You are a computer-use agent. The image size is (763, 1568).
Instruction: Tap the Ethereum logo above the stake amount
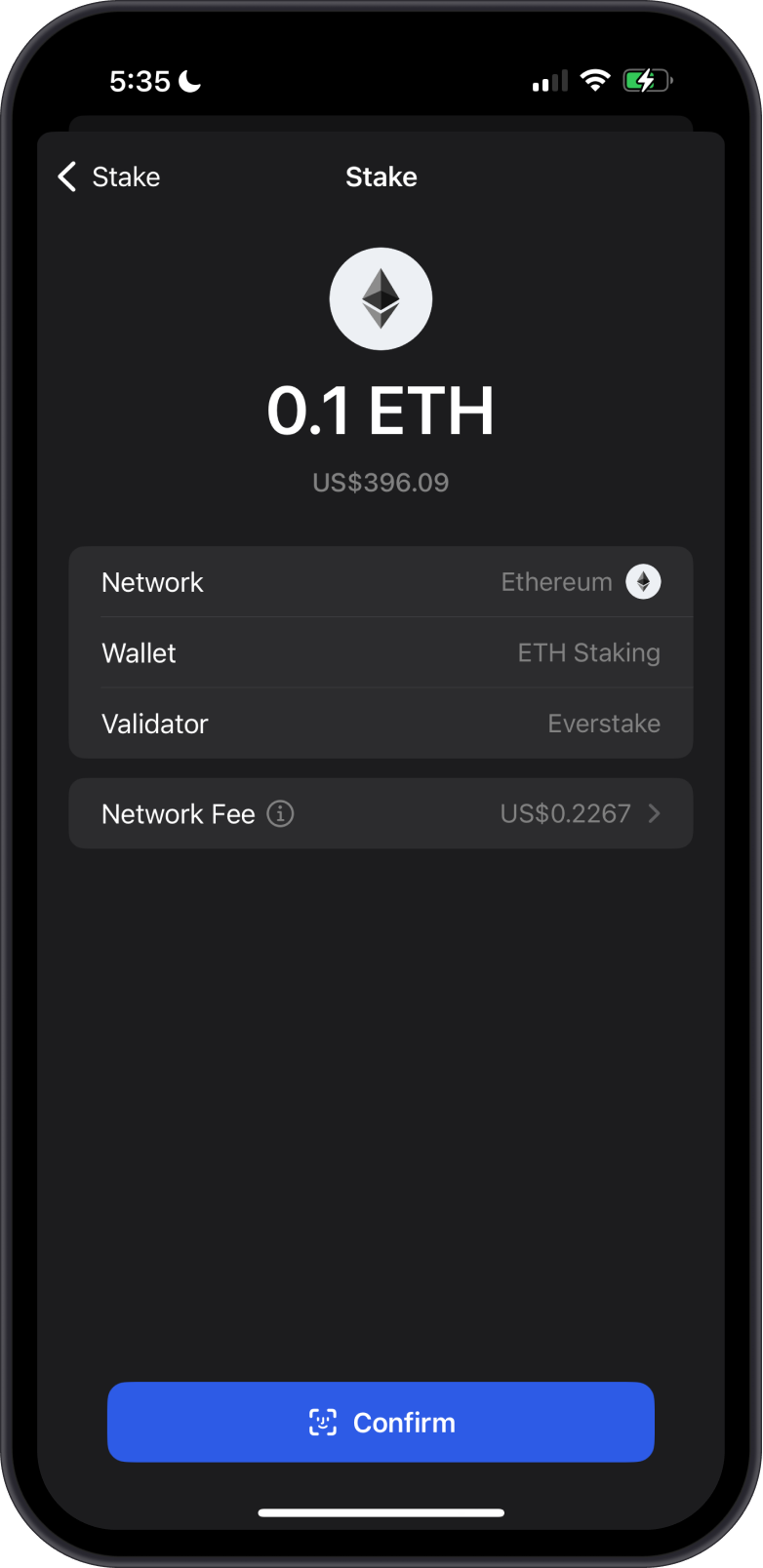pyautogui.click(x=381, y=298)
